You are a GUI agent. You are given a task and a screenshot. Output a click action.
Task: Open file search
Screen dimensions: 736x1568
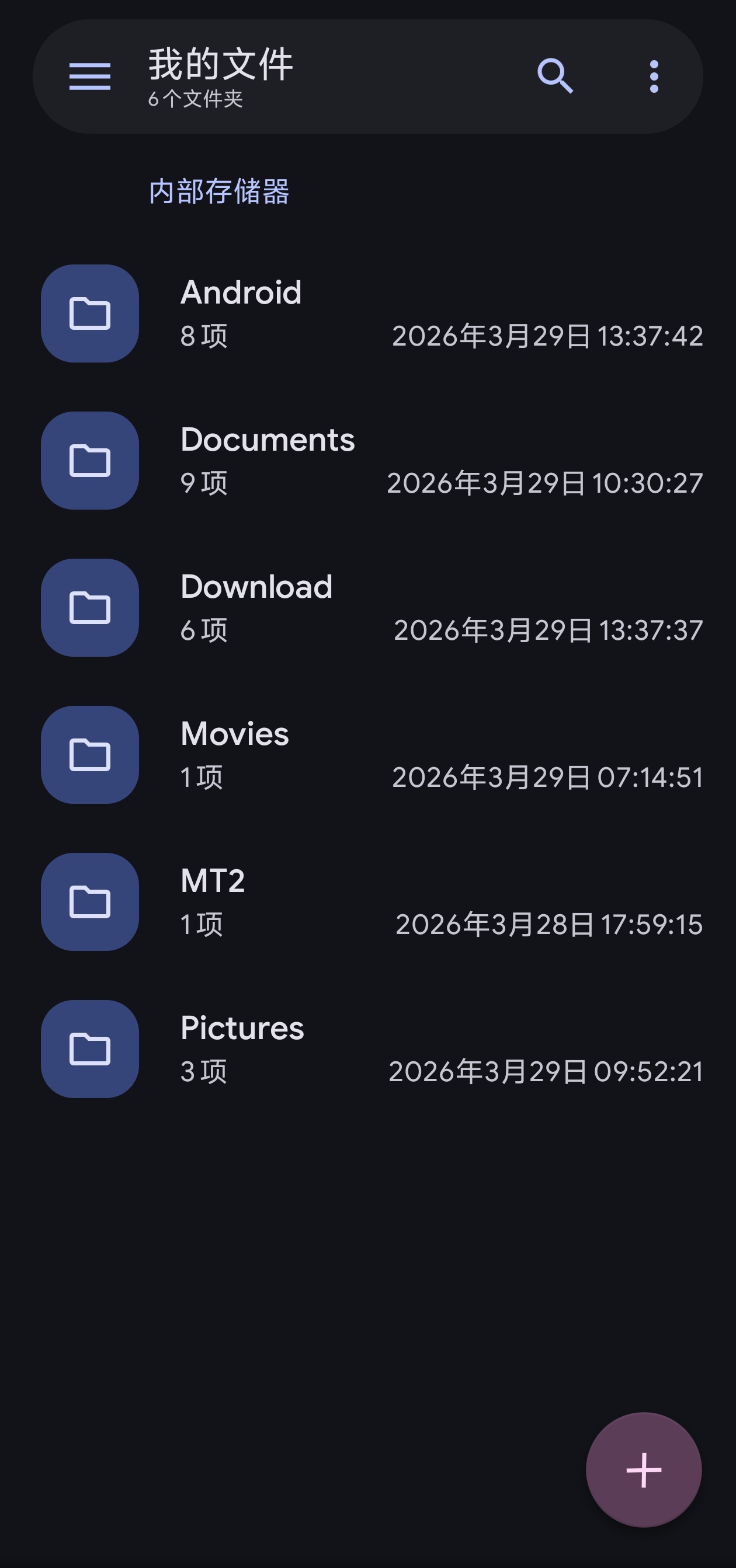(x=555, y=76)
